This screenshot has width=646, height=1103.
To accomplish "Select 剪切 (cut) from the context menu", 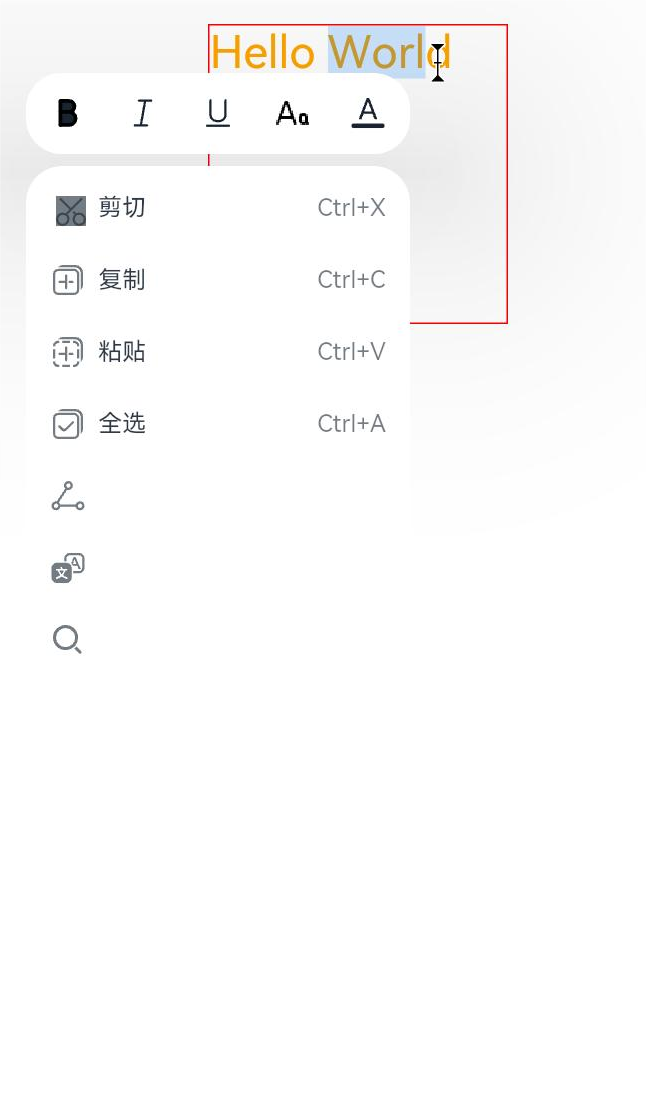I will 218,208.
